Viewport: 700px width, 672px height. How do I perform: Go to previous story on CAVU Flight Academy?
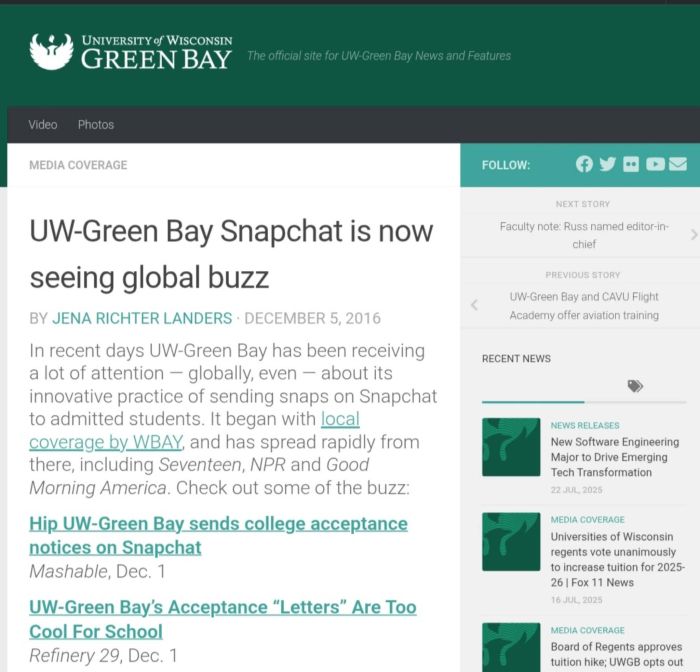(x=583, y=306)
